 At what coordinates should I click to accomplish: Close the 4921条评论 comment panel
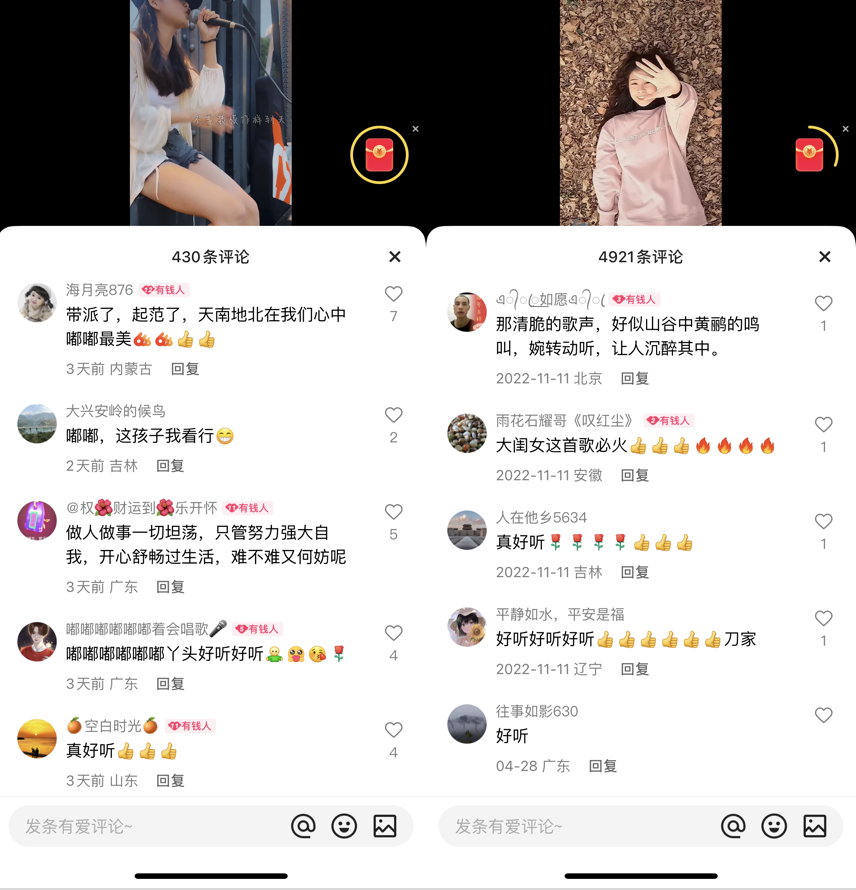tap(824, 256)
